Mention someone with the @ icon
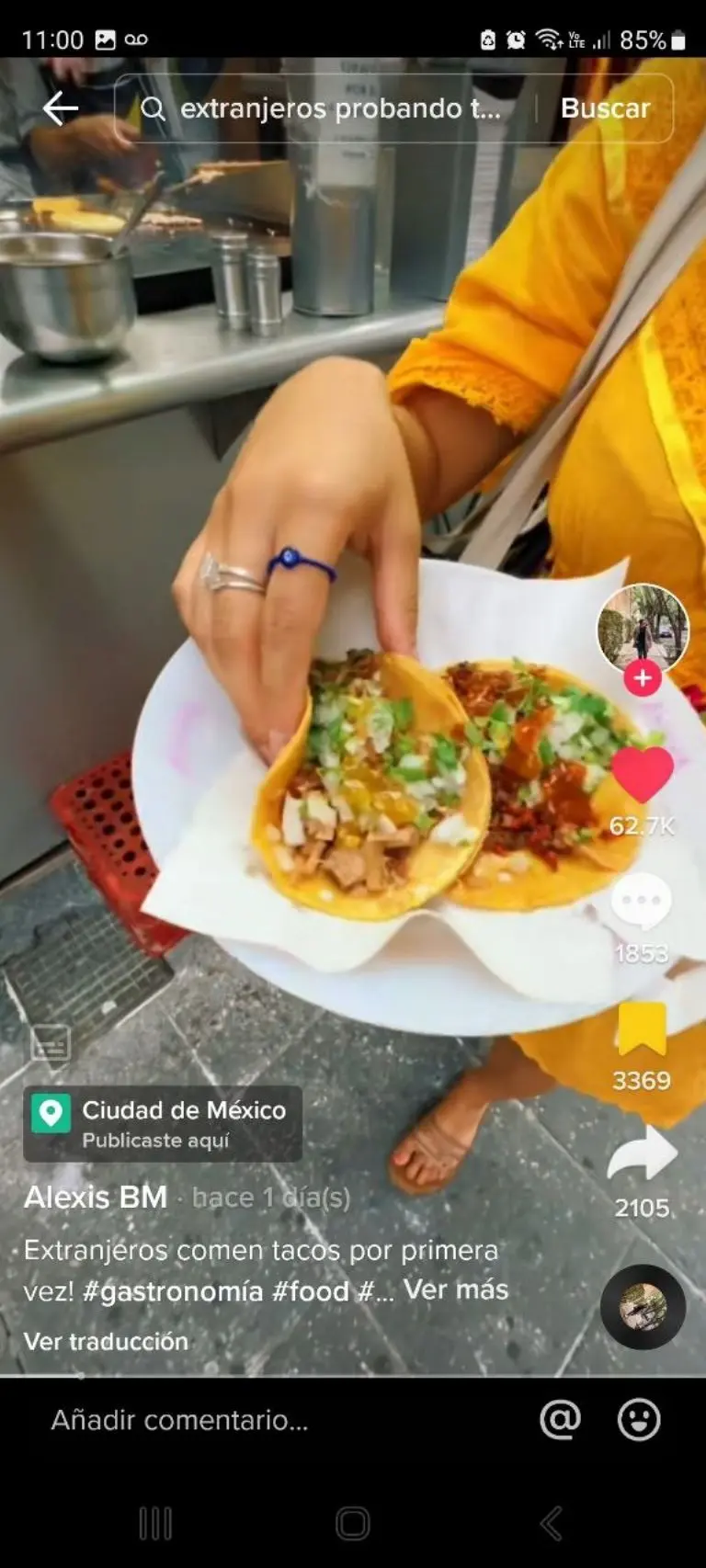The image size is (706, 1568). pos(560,1420)
